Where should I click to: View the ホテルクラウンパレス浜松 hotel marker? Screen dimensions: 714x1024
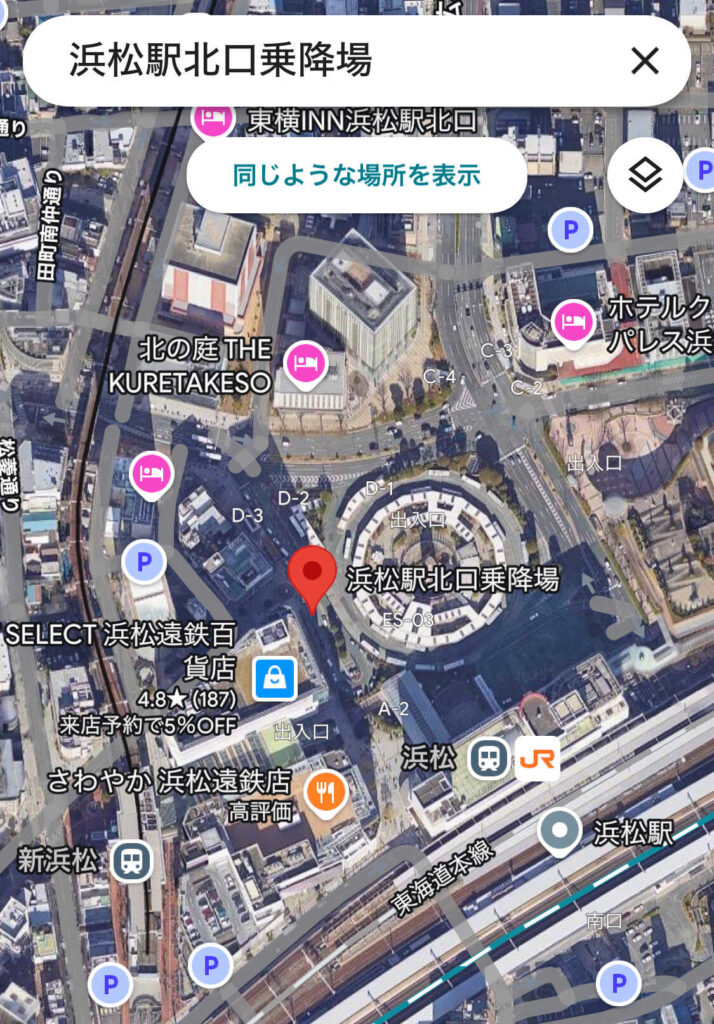pyautogui.click(x=573, y=324)
